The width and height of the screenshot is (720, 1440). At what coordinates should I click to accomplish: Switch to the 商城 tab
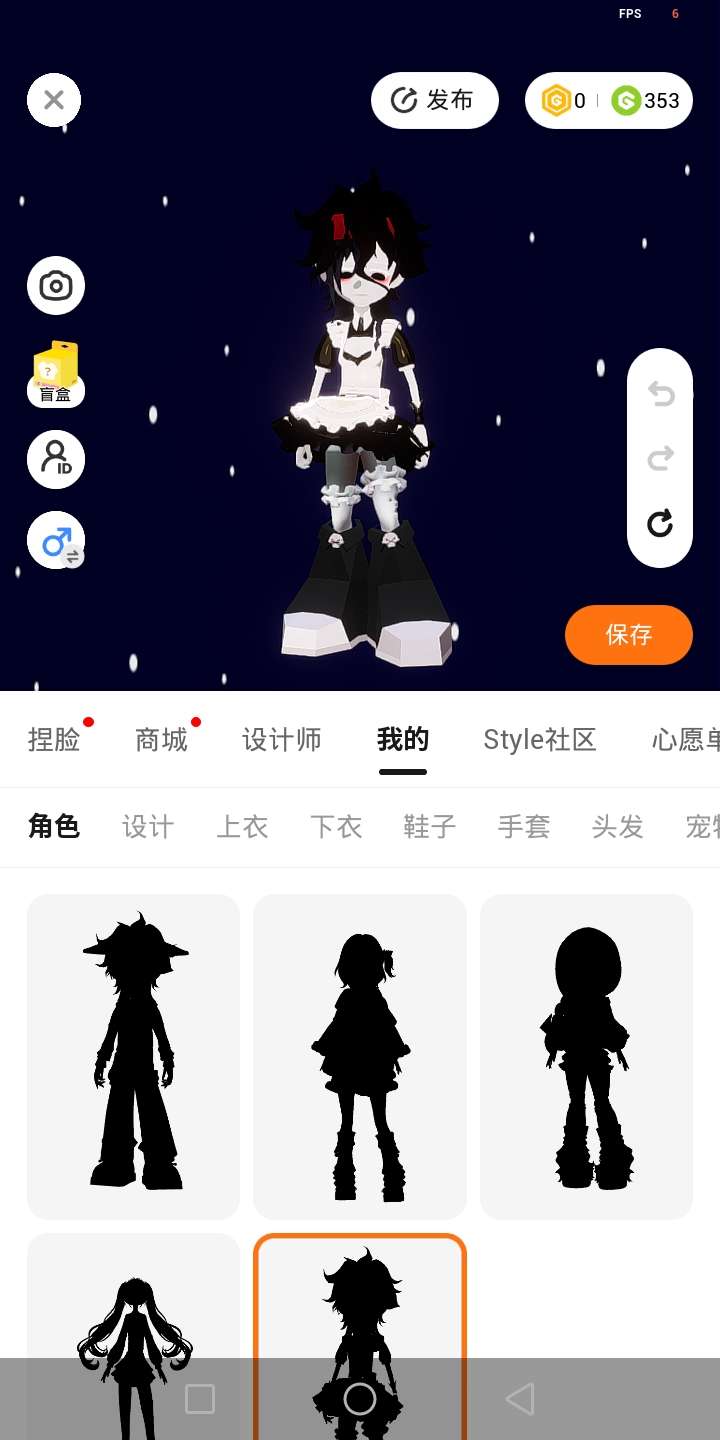click(161, 740)
